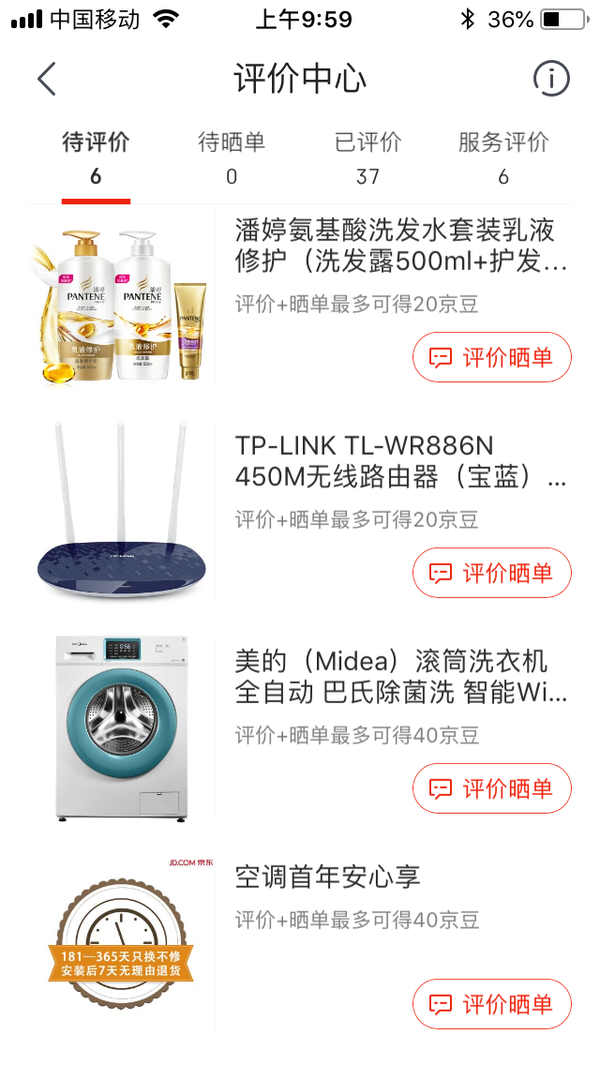Image resolution: width=600 pixels, height=1065 pixels.
Task: Open the TP-LINK TL-WR886N router item
Action: [401, 461]
